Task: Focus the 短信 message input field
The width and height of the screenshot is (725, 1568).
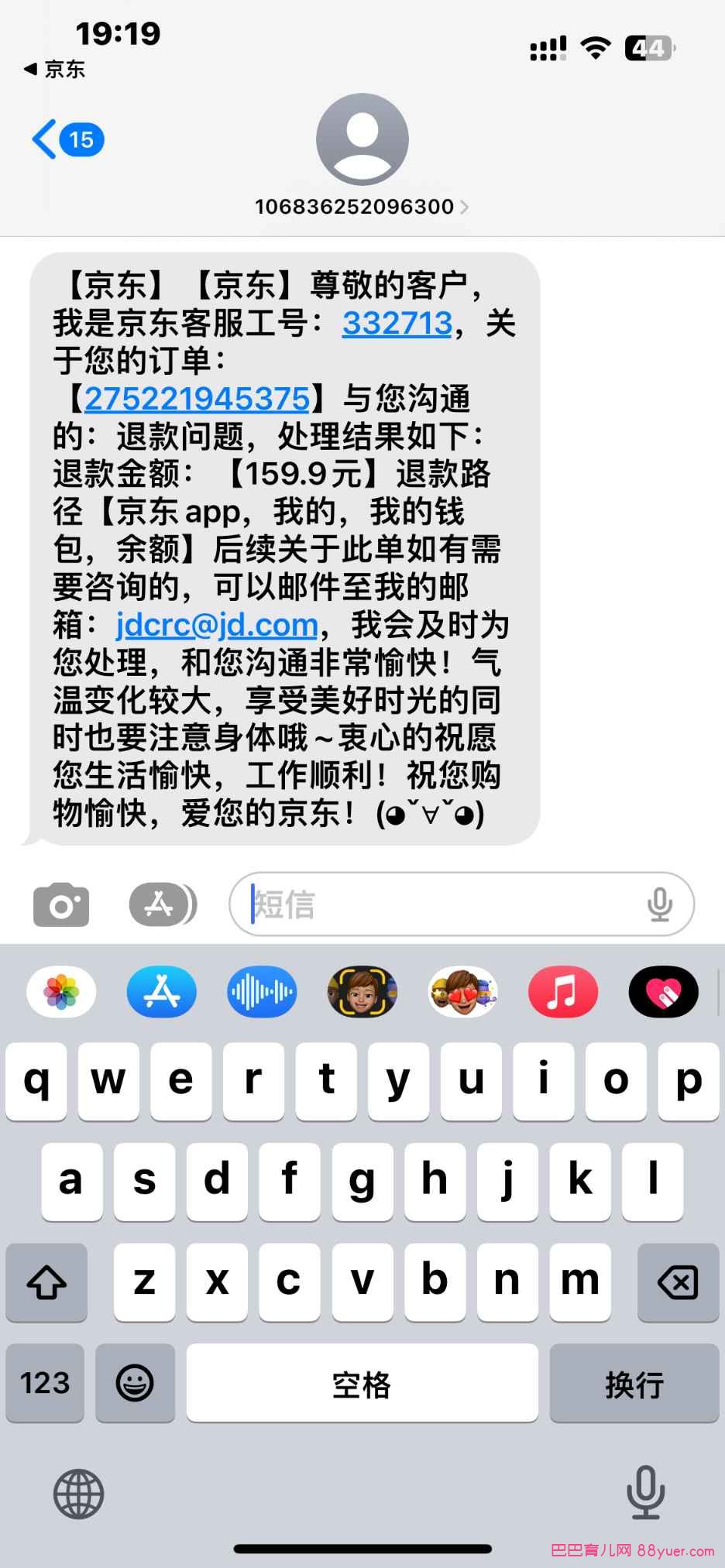Action: pos(442,904)
